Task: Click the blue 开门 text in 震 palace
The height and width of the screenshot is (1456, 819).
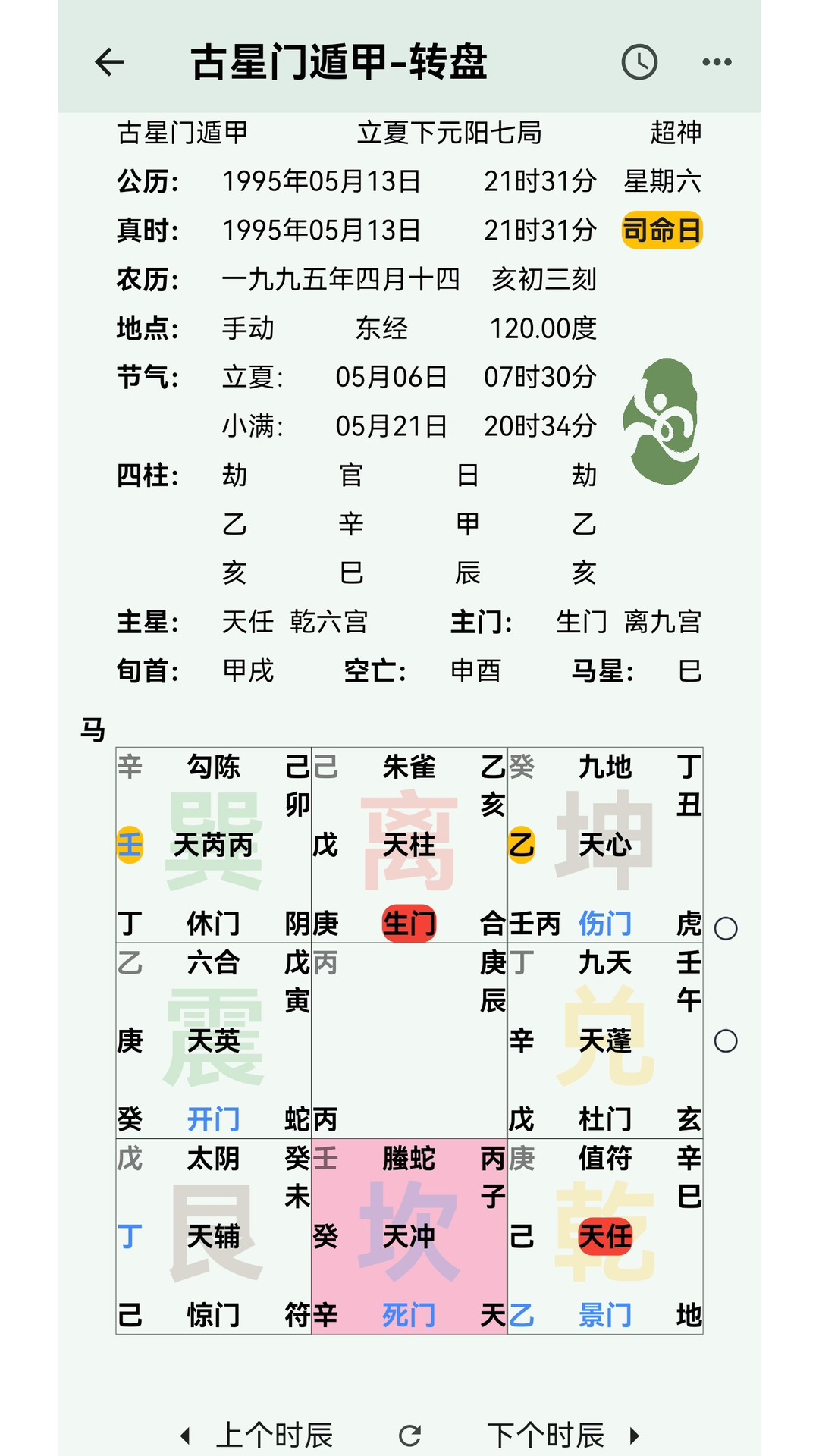Action: [215, 1118]
